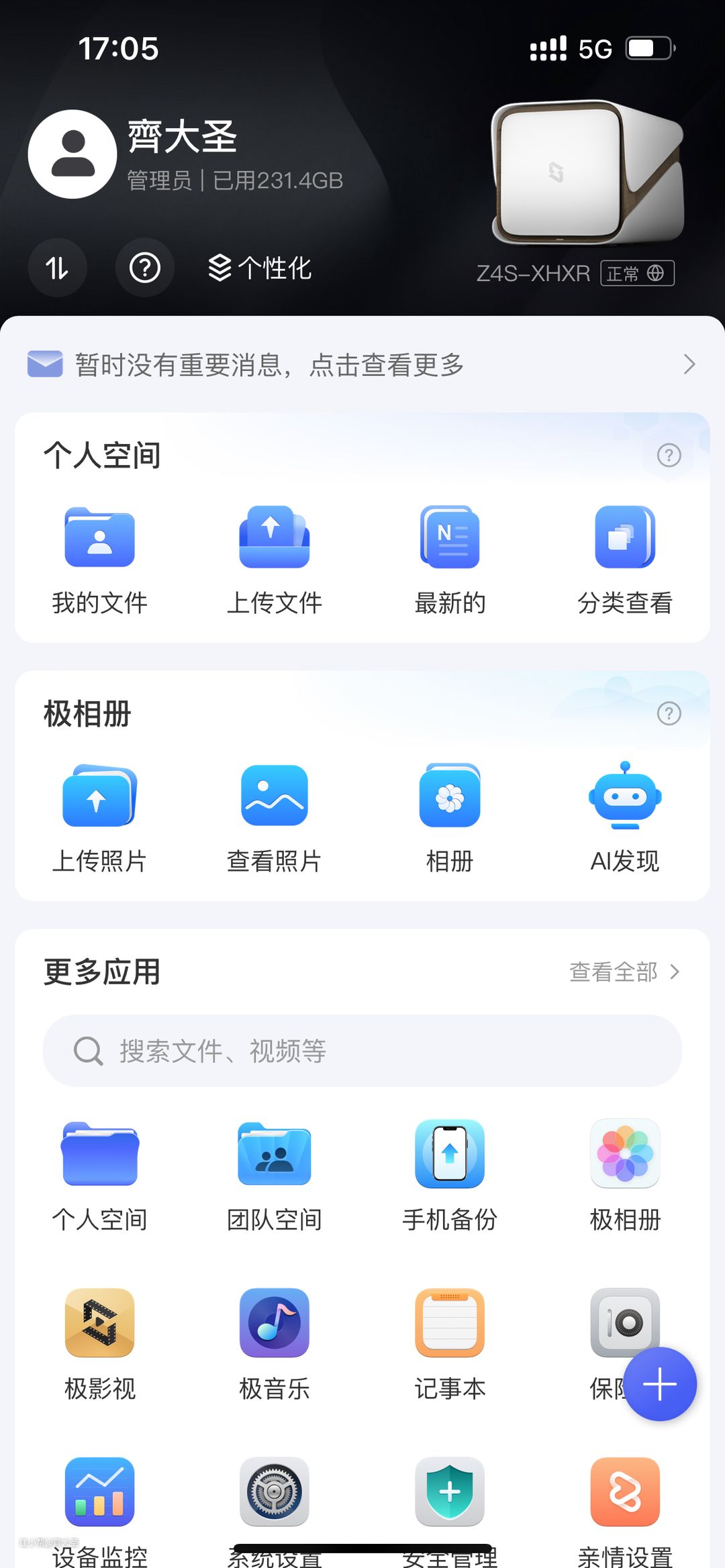Image resolution: width=725 pixels, height=1568 pixels.
Task: Open 团队空间 app
Action: pyautogui.click(x=275, y=1176)
